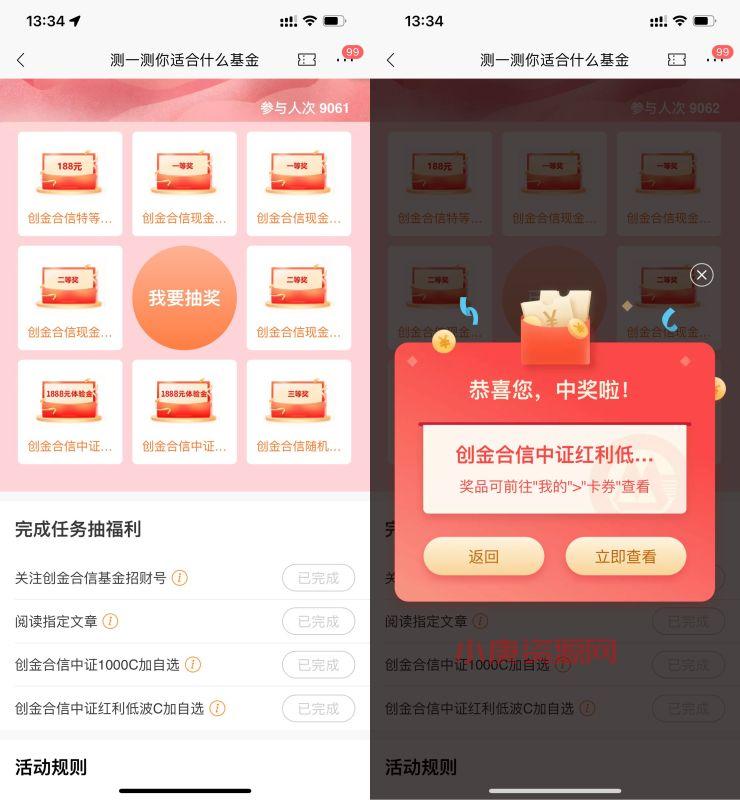
Task: Tap 立即查看 to view the prize
Action: (x=625, y=557)
